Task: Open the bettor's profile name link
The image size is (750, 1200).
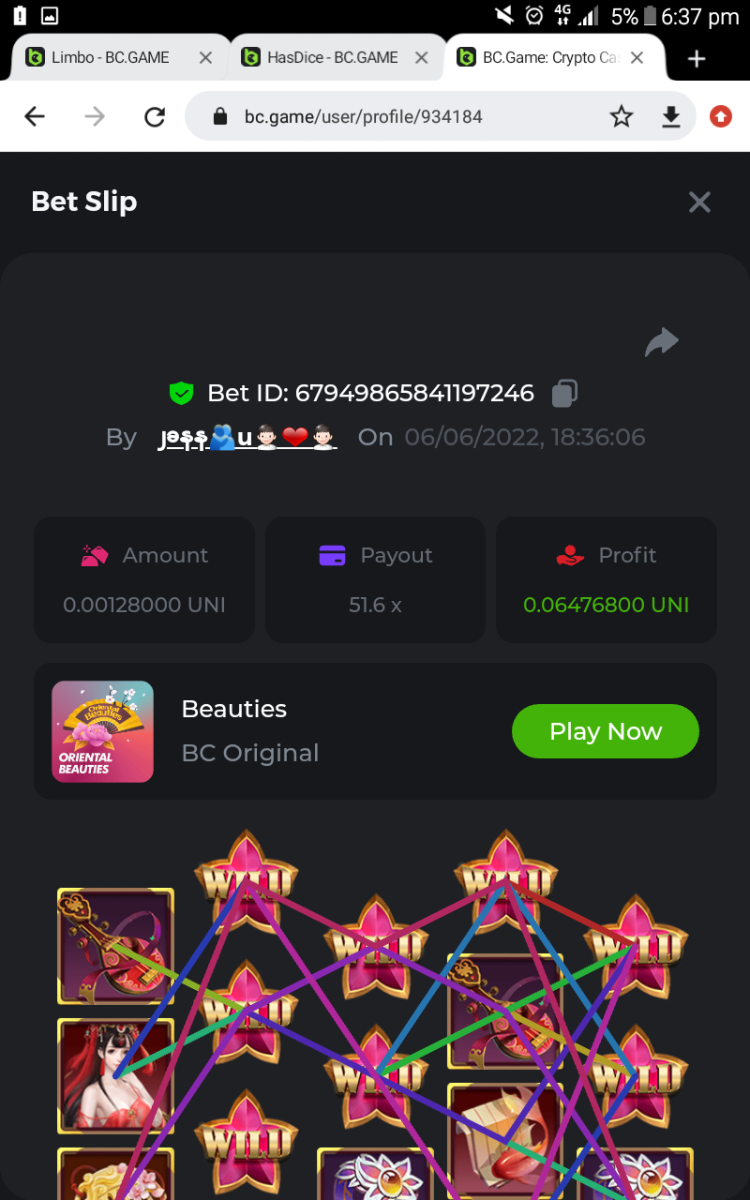Action: tap(248, 437)
